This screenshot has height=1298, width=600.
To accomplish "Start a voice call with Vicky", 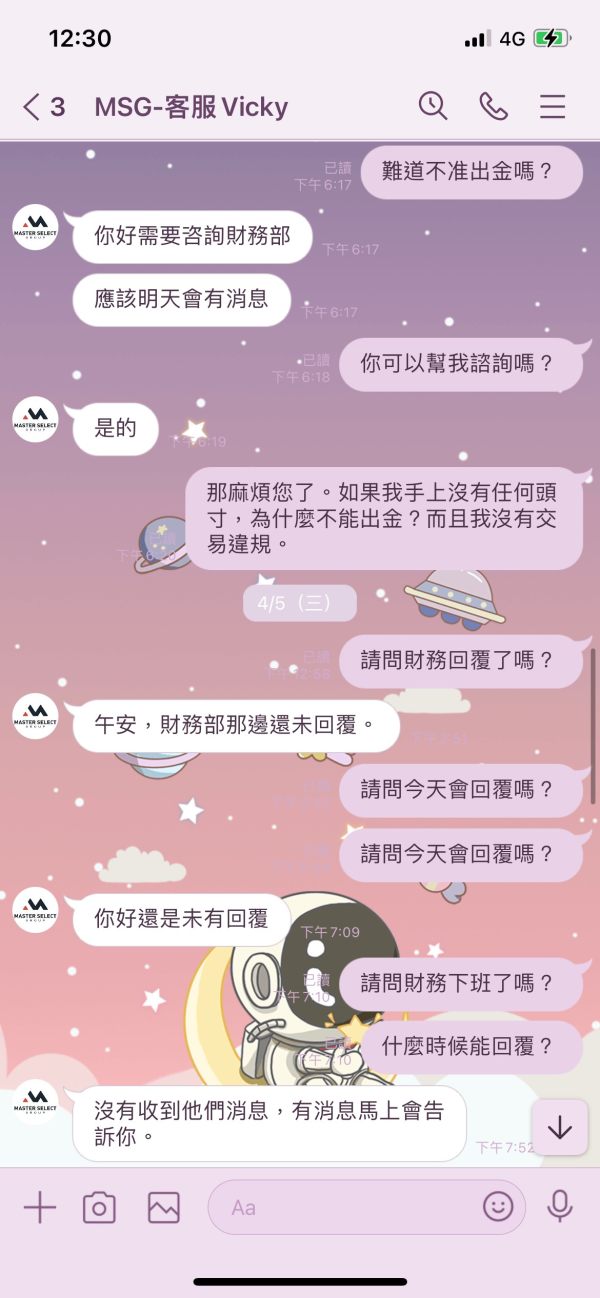I will [493, 106].
